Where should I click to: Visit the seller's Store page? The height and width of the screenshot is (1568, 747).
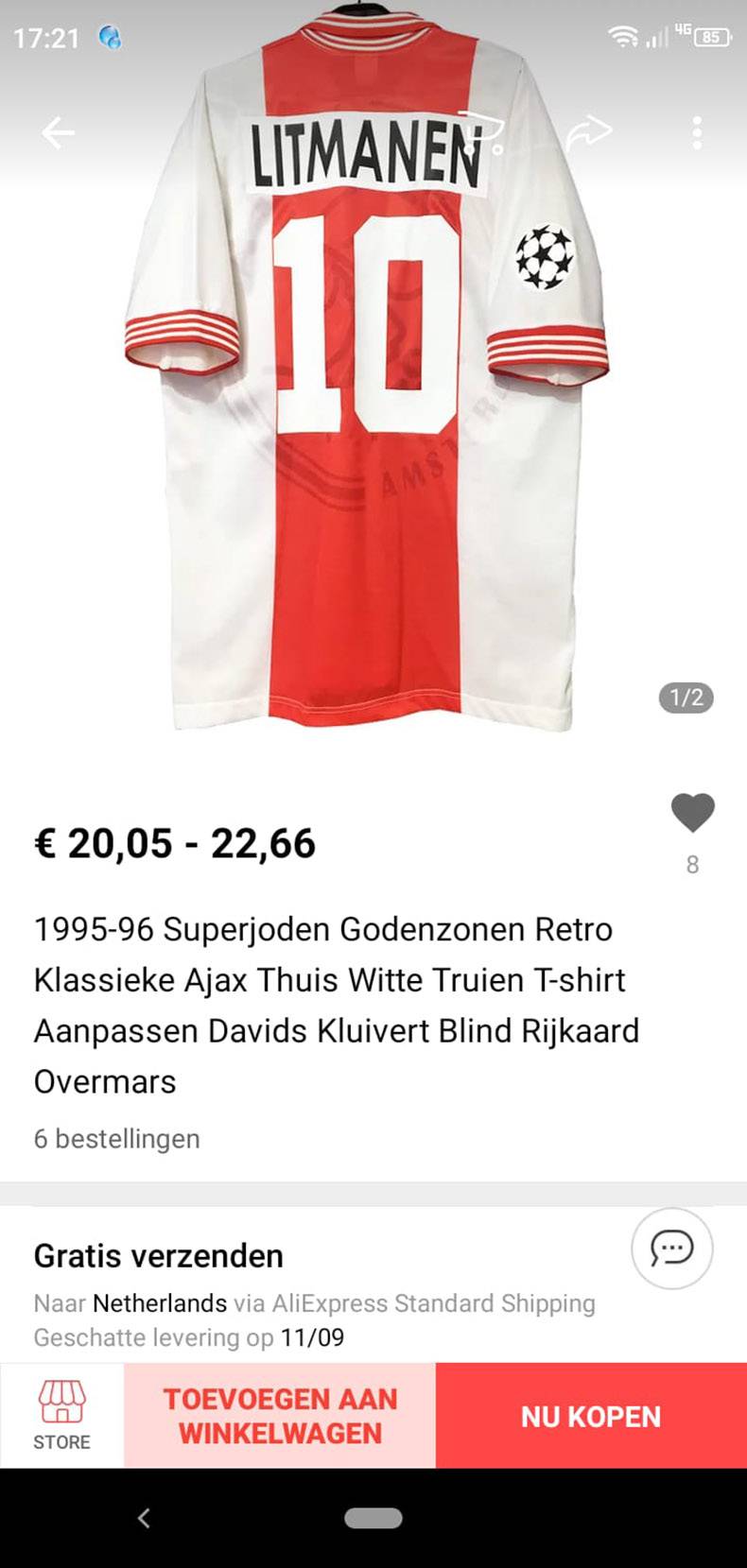coord(61,1415)
